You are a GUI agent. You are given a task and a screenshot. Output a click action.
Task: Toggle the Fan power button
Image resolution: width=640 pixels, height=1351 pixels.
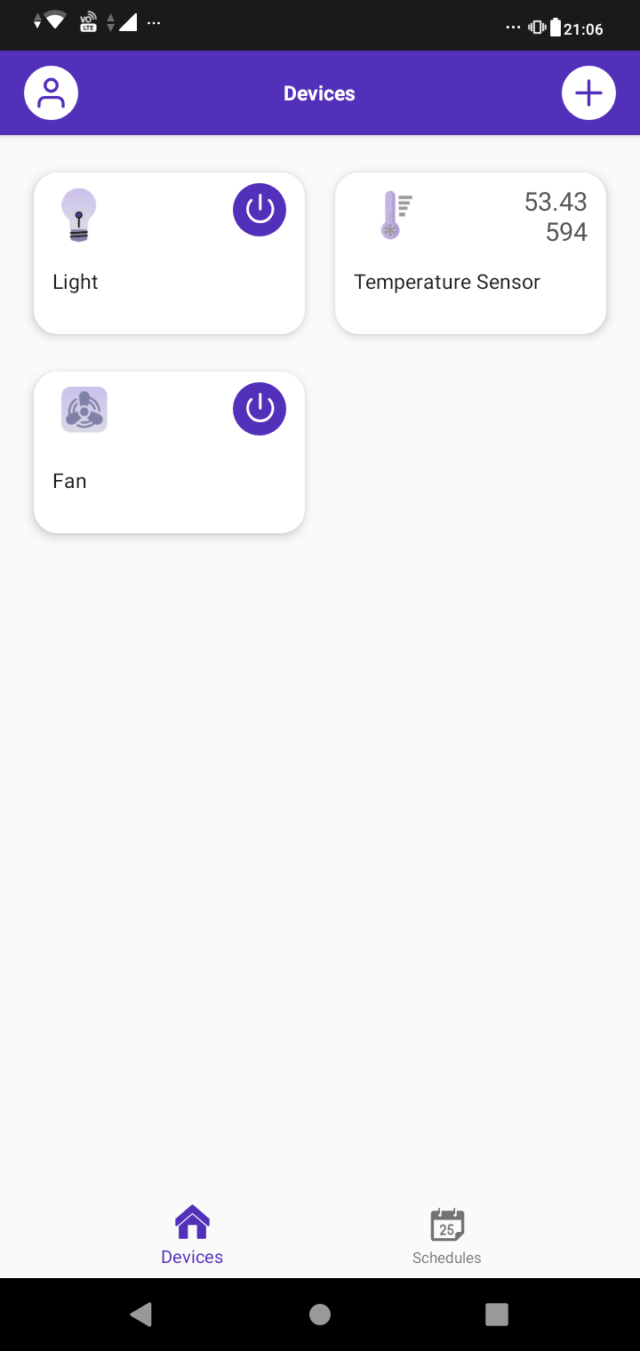pyautogui.click(x=259, y=409)
